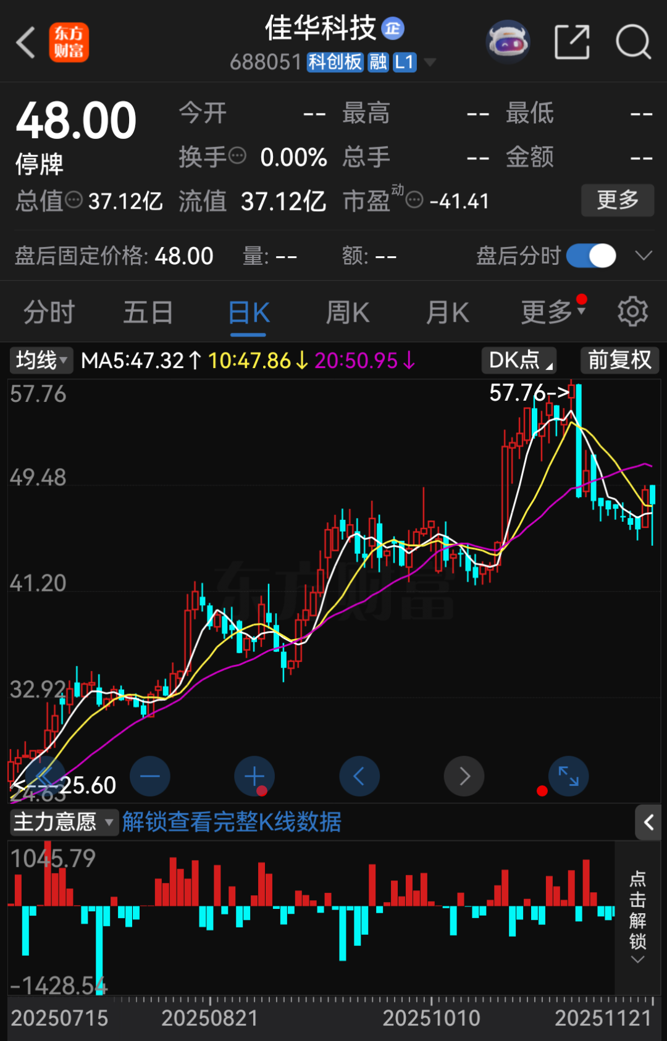Switch to the 分时 tab
This screenshot has width=667, height=1041.
click(49, 312)
